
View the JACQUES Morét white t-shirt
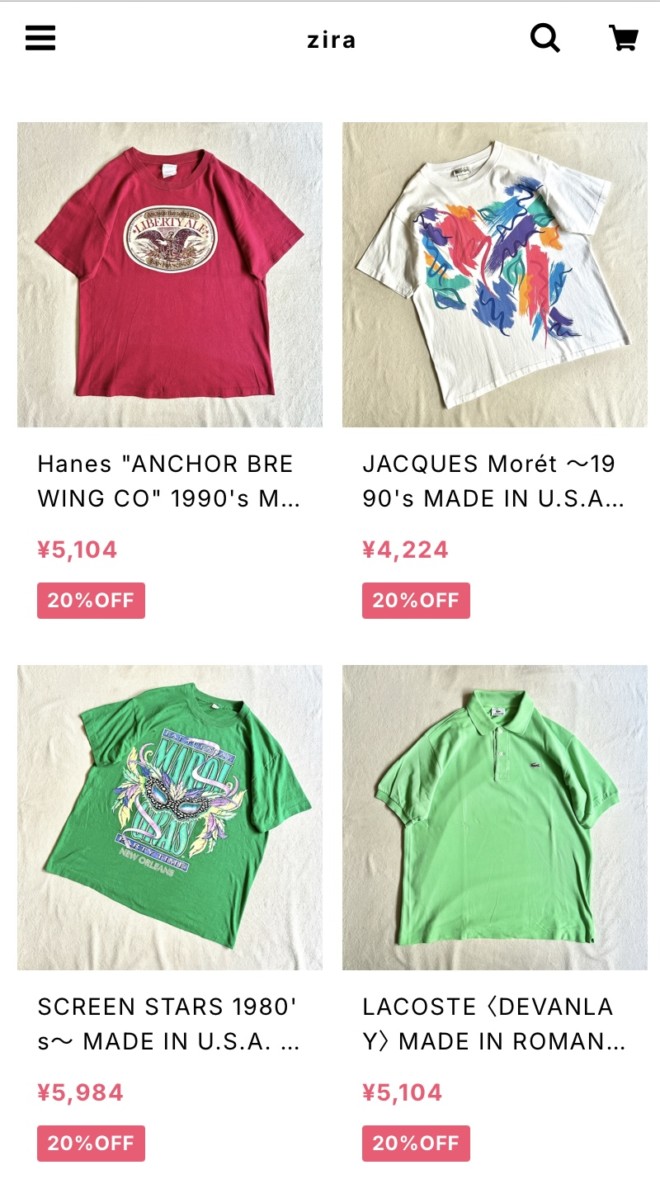coord(495,275)
